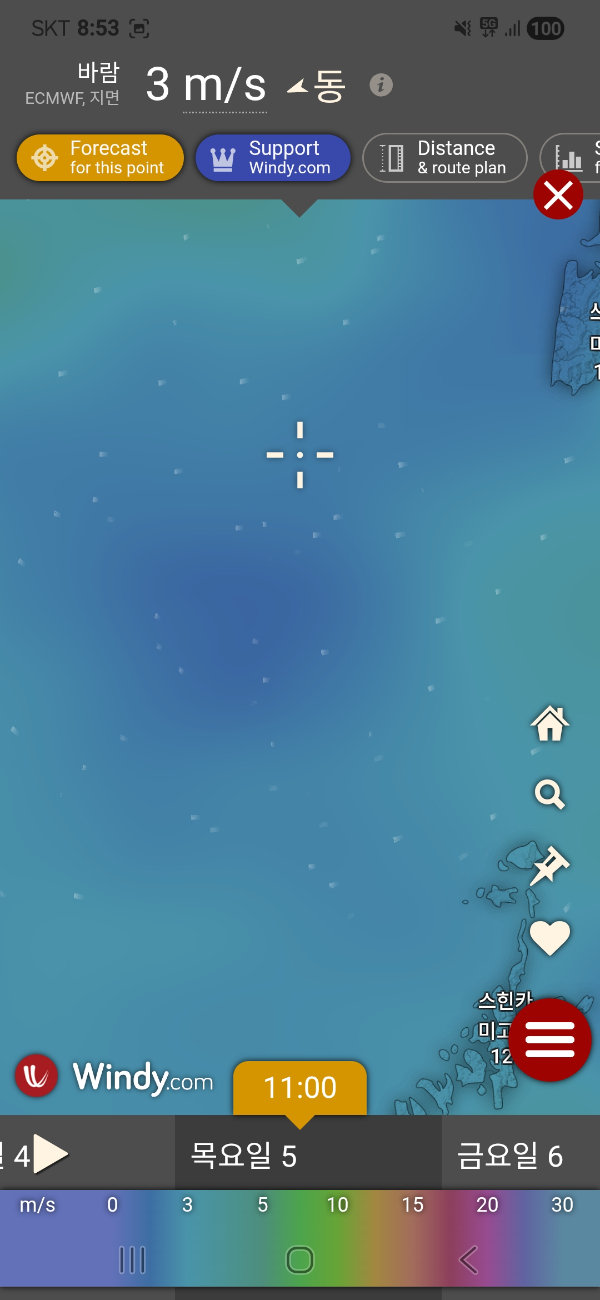The height and width of the screenshot is (1300, 600).
Task: Go to home location icon
Action: tap(549, 723)
